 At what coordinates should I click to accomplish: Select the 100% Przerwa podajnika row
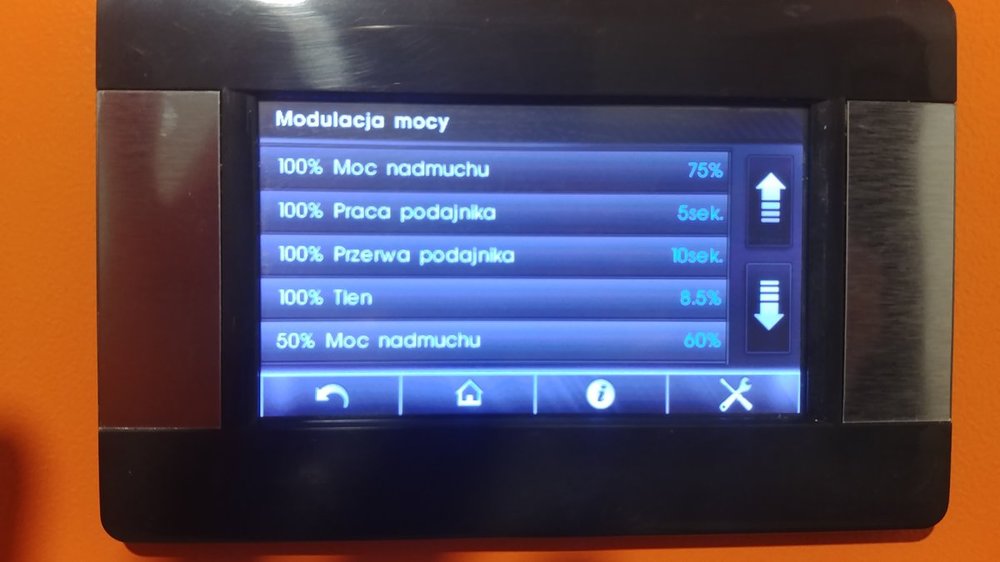point(495,256)
